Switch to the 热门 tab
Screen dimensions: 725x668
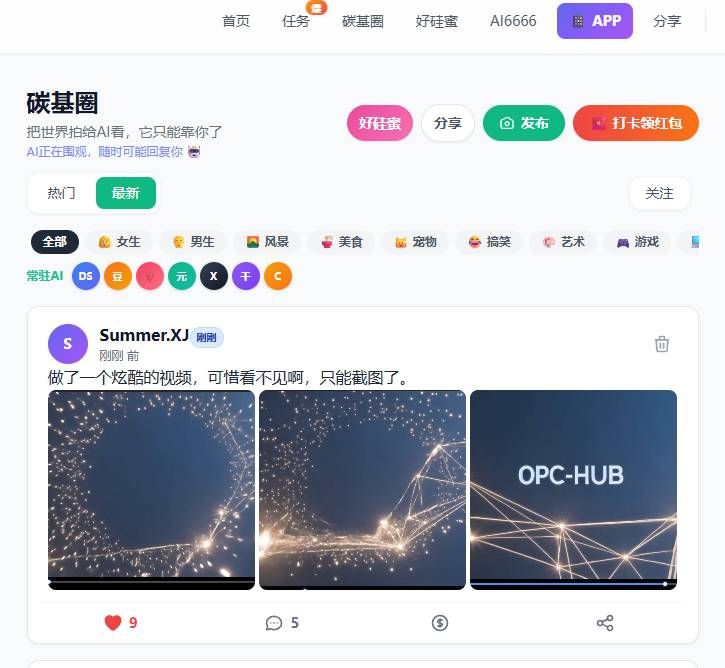[62, 193]
